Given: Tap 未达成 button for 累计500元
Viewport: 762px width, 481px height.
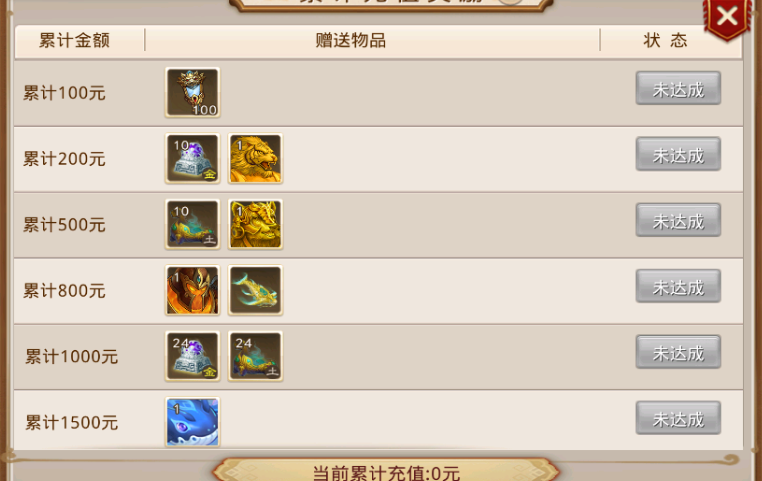Looking at the screenshot, I should tap(678, 221).
